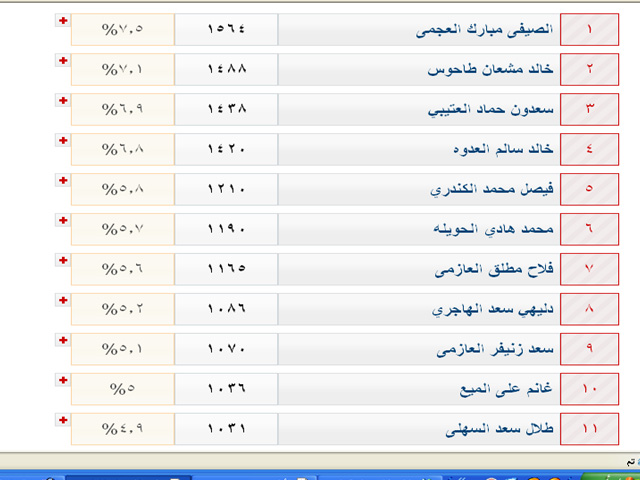Expand details for الصيفي مبارك العجمي

64,21
